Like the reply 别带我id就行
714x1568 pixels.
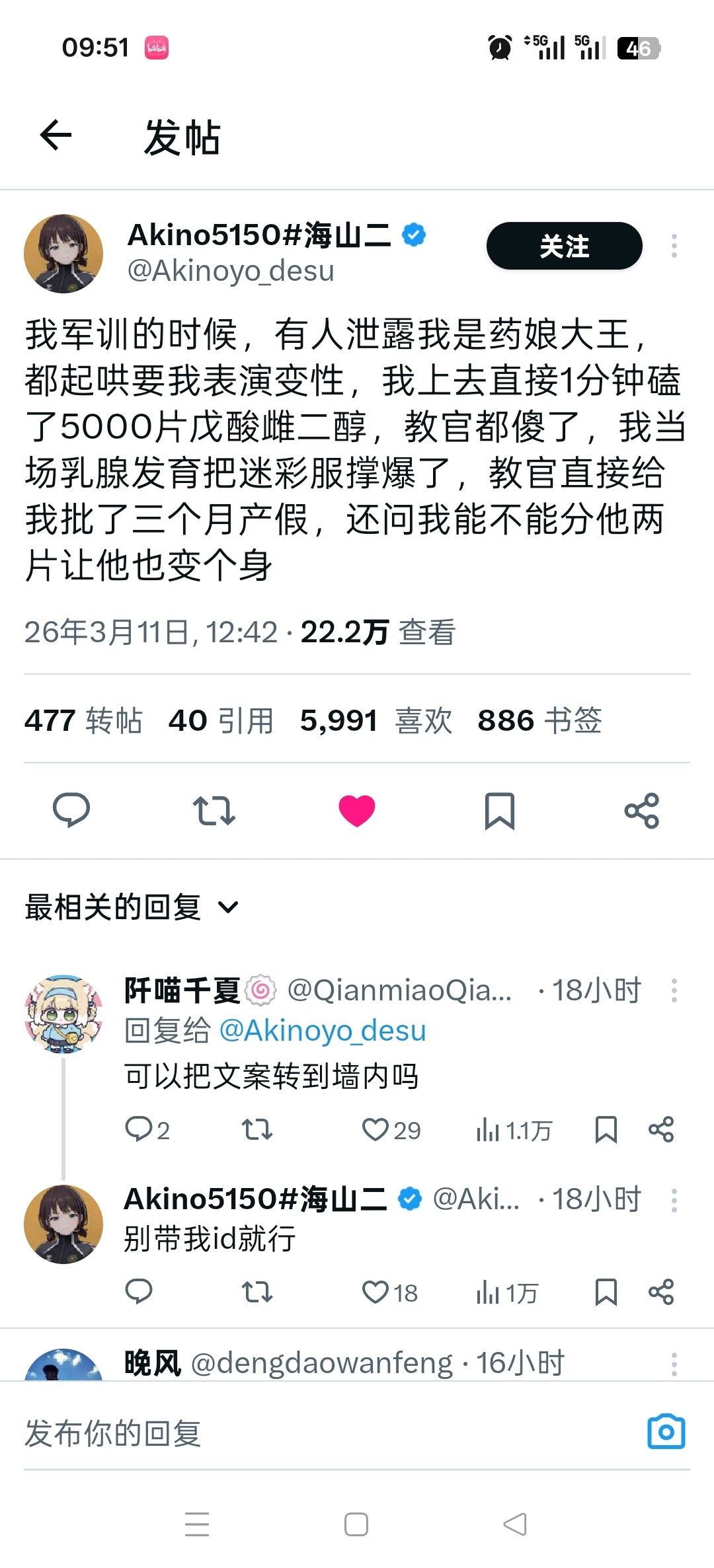tap(376, 1292)
